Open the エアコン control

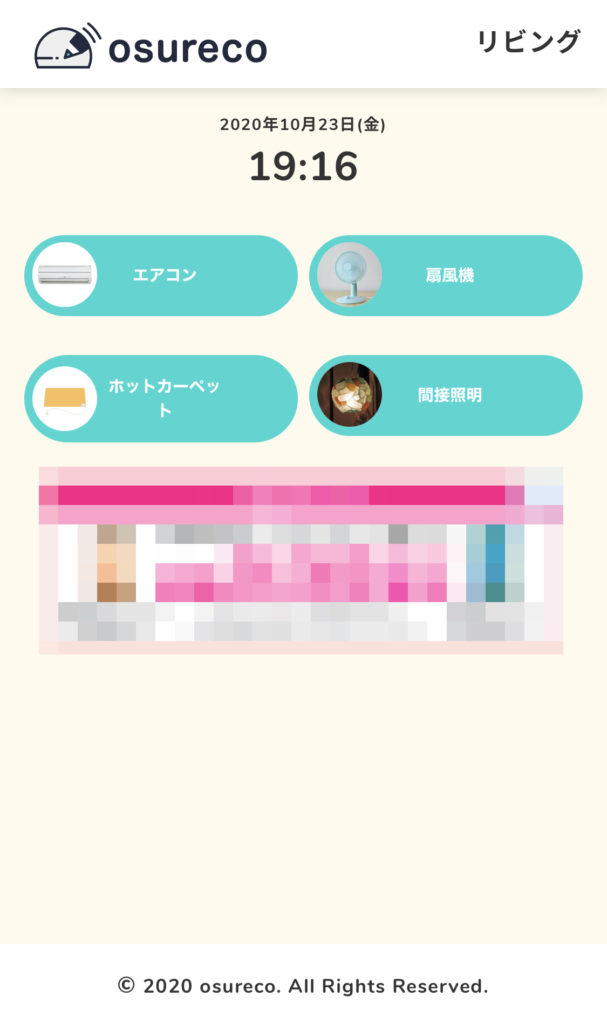pos(161,275)
